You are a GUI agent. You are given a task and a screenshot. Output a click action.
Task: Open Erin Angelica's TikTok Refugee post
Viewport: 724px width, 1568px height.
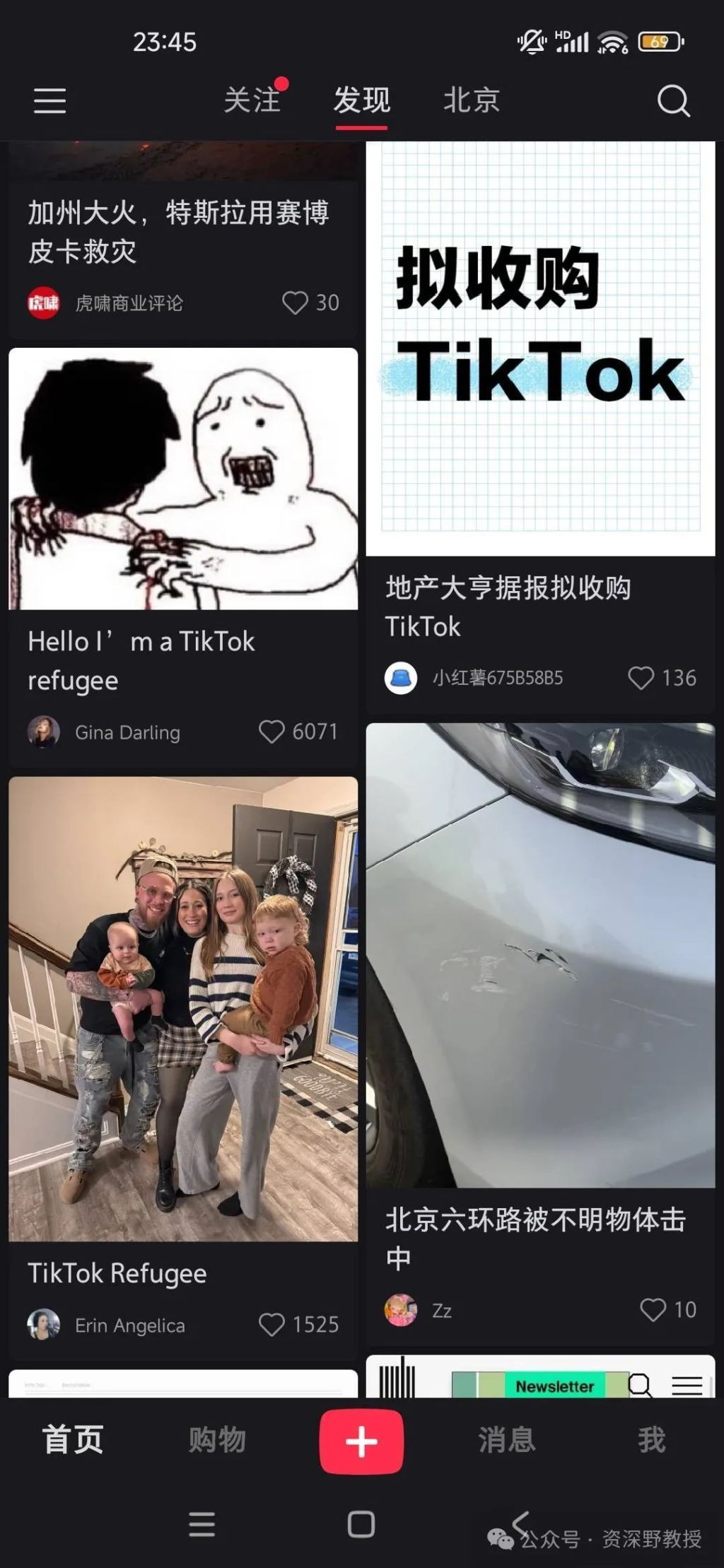click(x=183, y=1009)
